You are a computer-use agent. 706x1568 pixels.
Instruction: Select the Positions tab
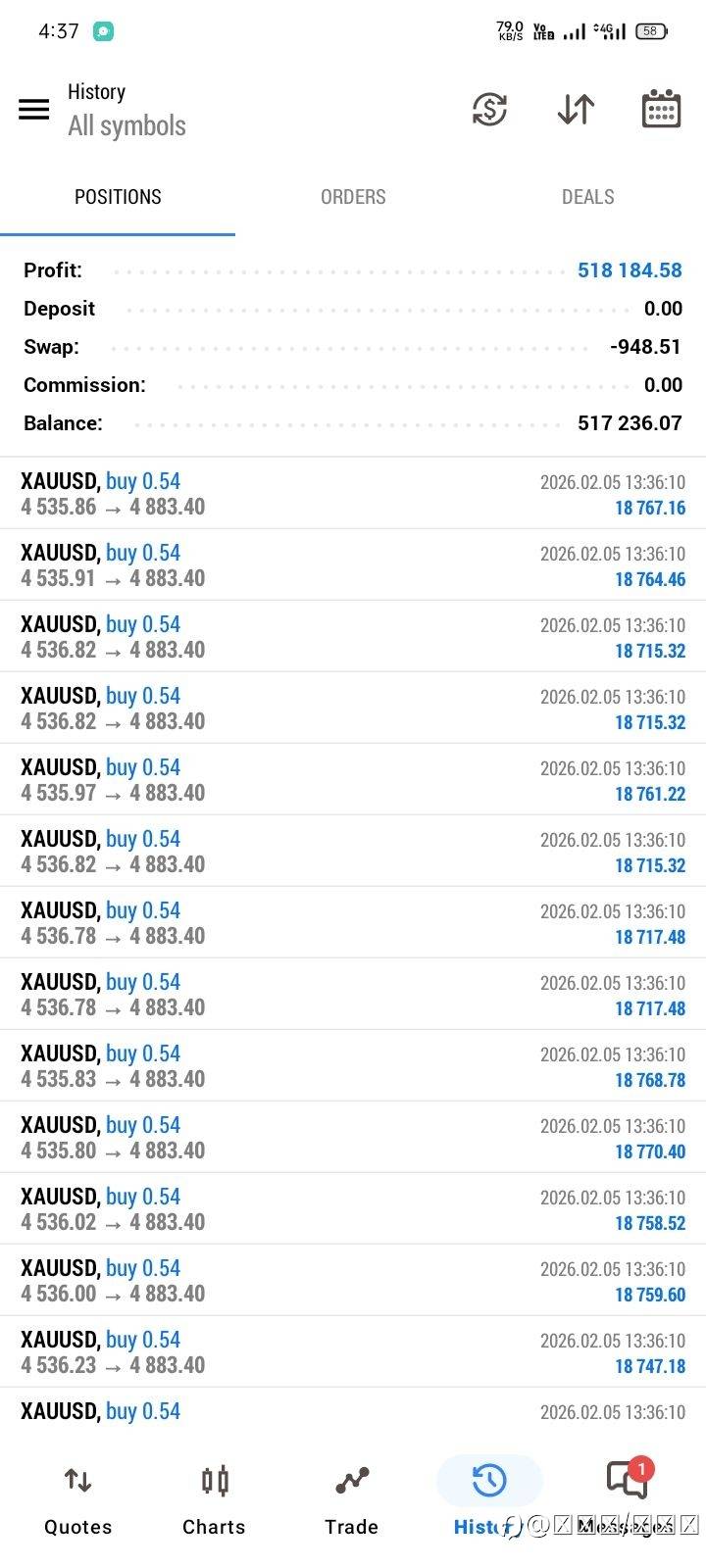point(118,197)
